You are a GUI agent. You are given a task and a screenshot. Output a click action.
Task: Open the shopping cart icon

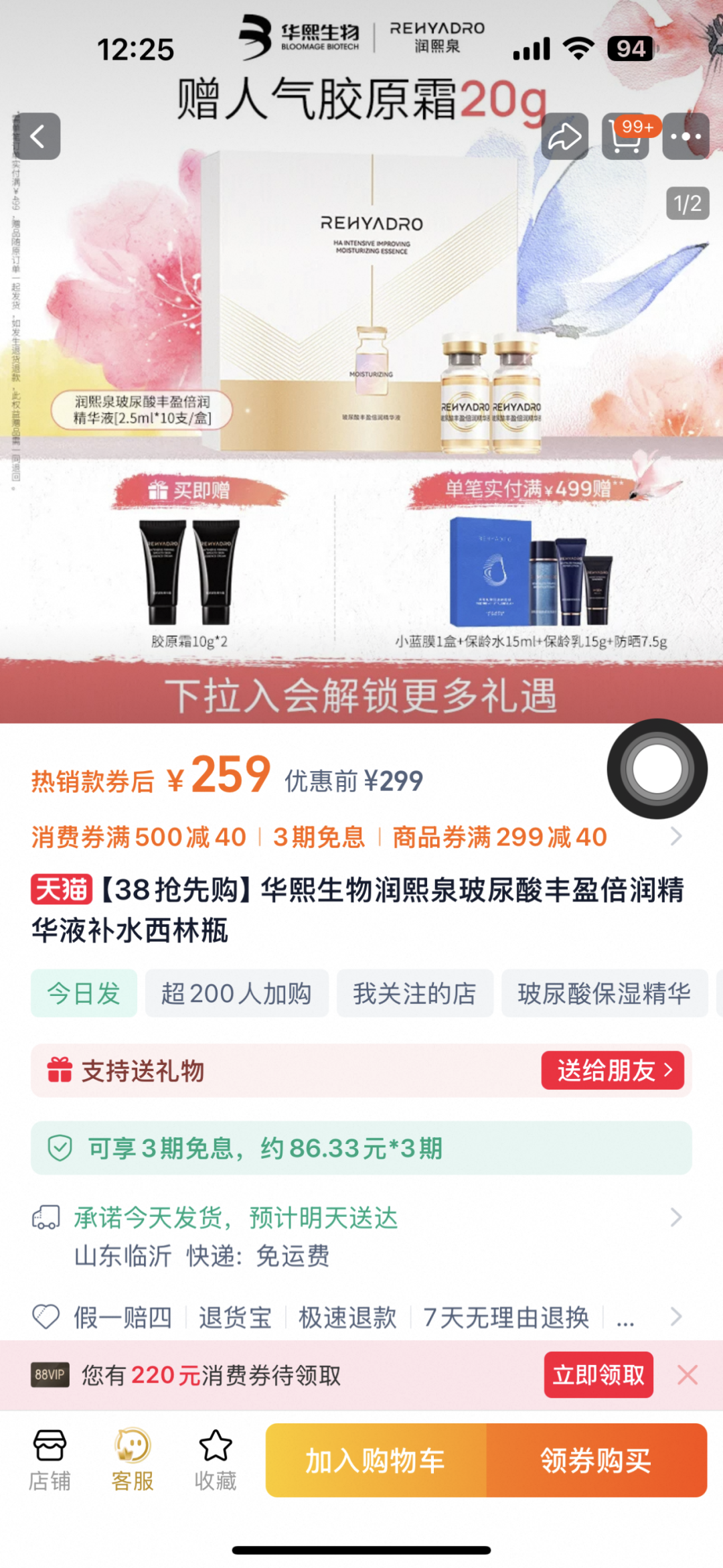(x=626, y=137)
